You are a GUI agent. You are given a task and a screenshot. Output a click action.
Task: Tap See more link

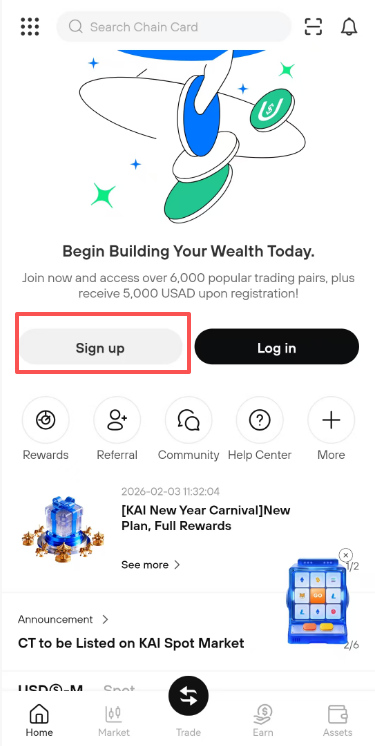pos(150,565)
